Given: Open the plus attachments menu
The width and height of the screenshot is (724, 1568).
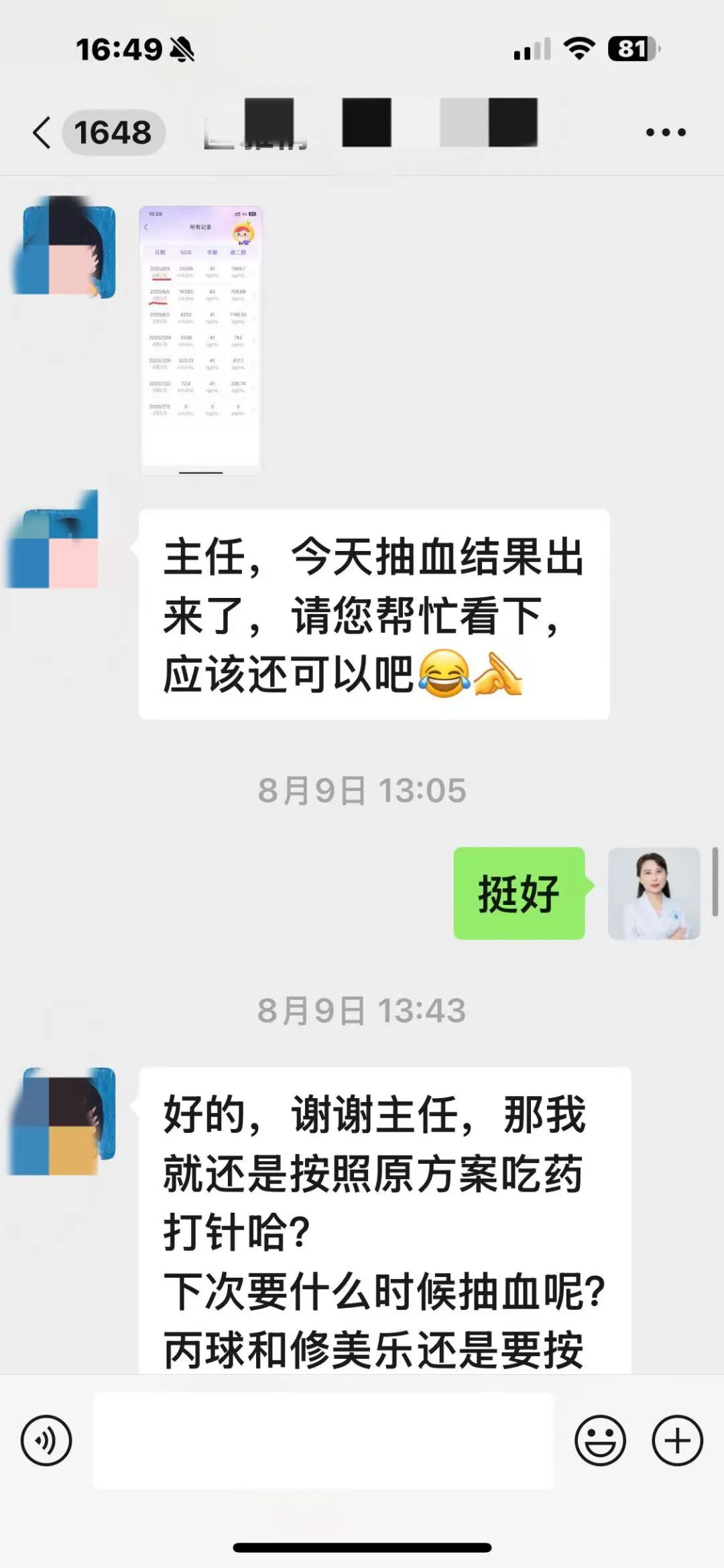Looking at the screenshot, I should (x=677, y=1440).
